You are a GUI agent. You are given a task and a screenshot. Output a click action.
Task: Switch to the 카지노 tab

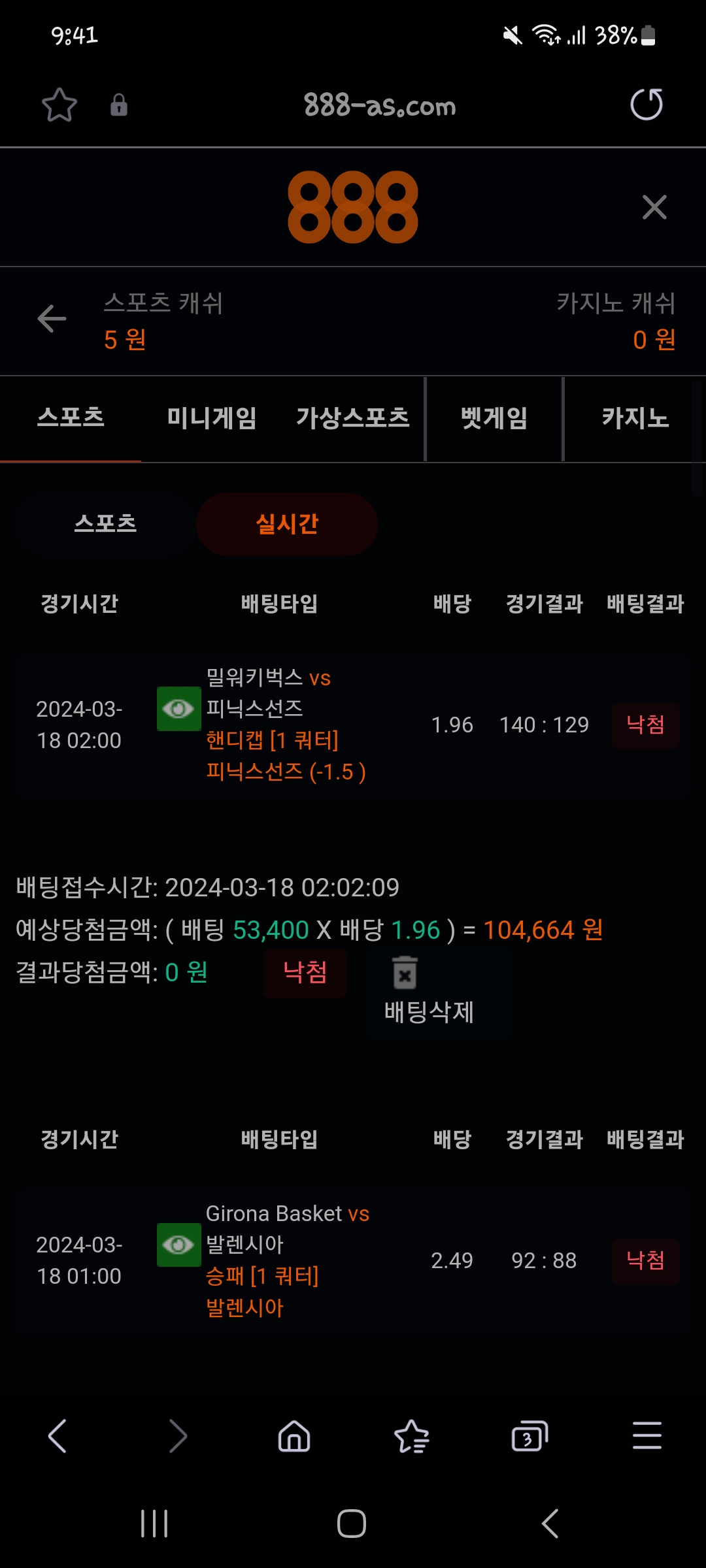point(635,418)
